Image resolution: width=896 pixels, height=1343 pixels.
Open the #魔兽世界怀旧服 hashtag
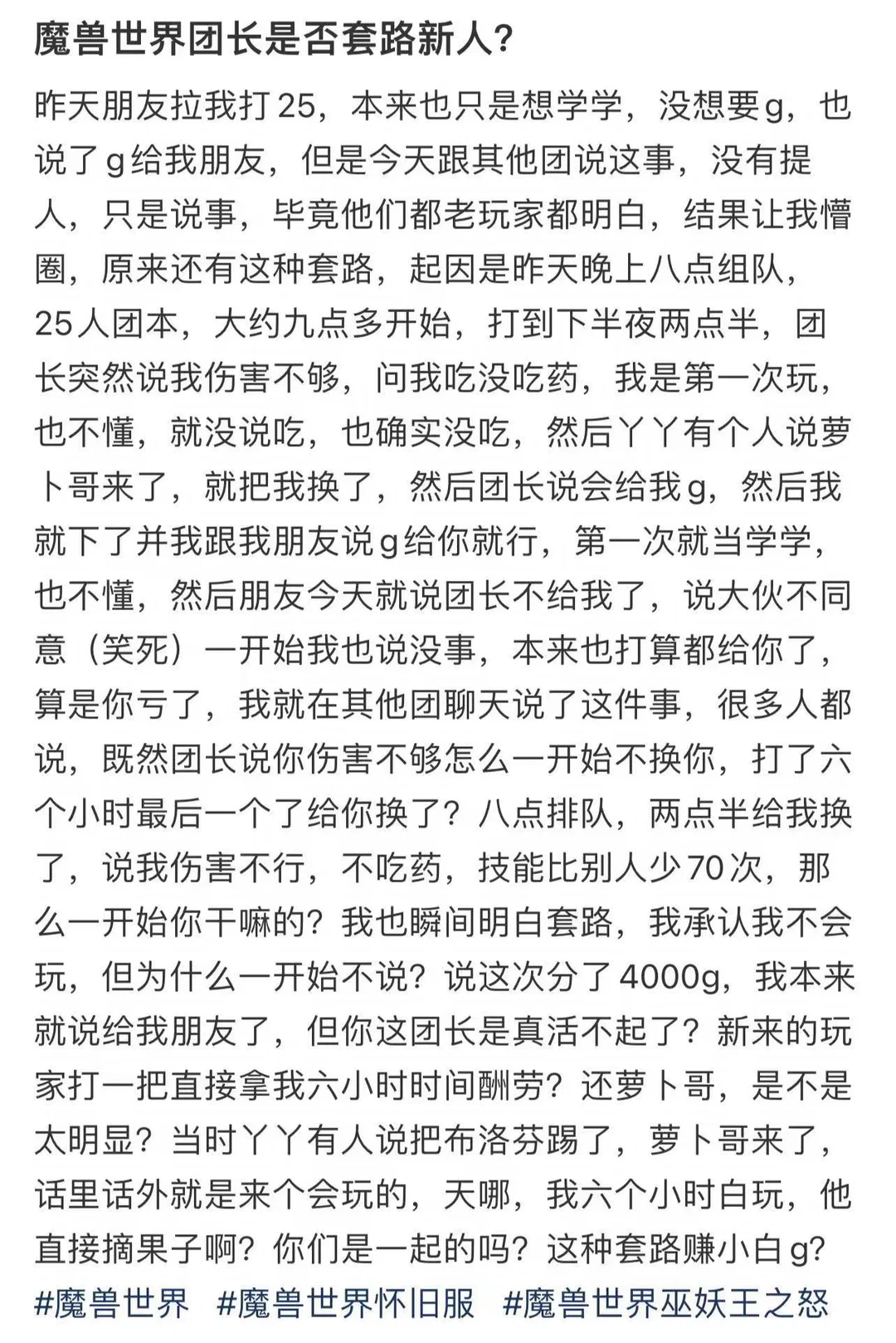[346, 1303]
